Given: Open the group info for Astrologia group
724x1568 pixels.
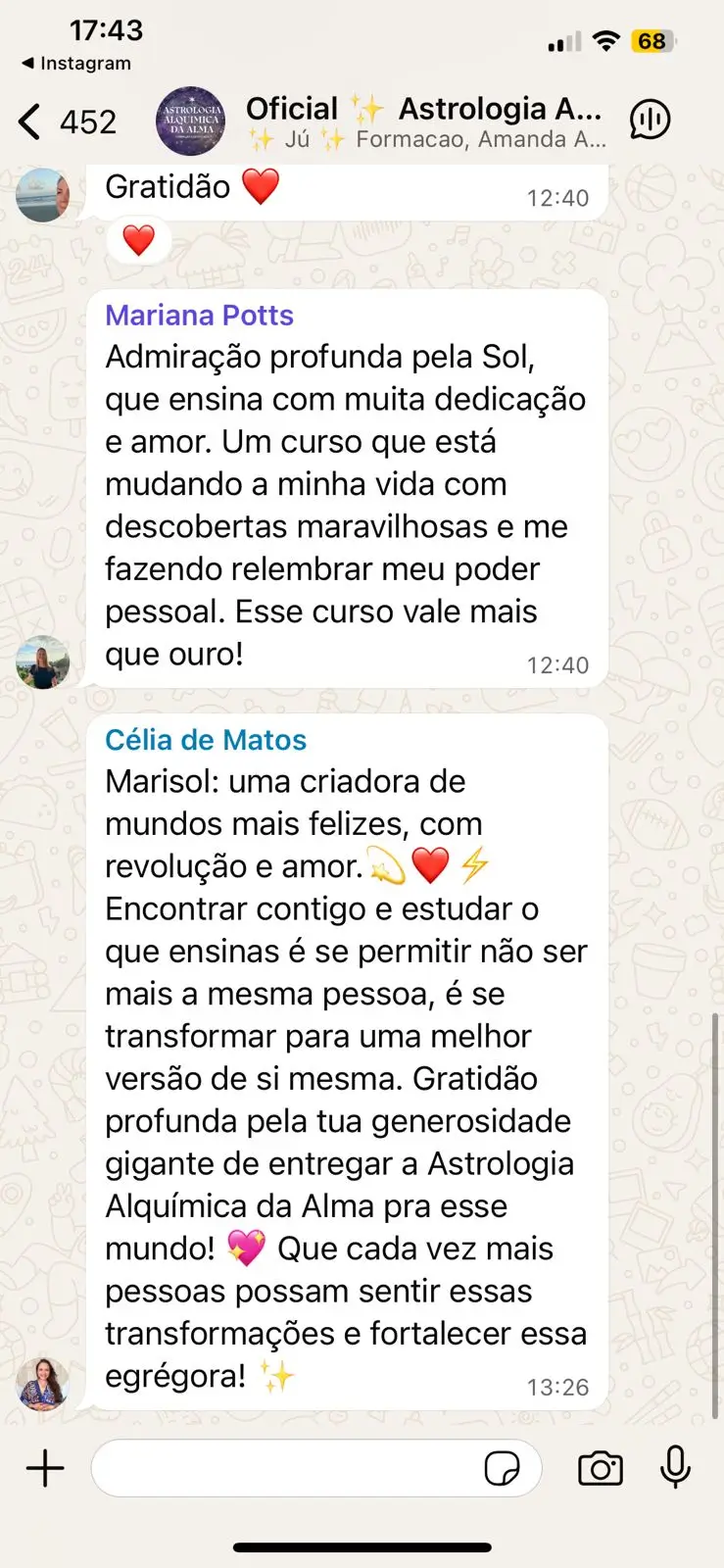Looking at the screenshot, I should [x=423, y=121].
